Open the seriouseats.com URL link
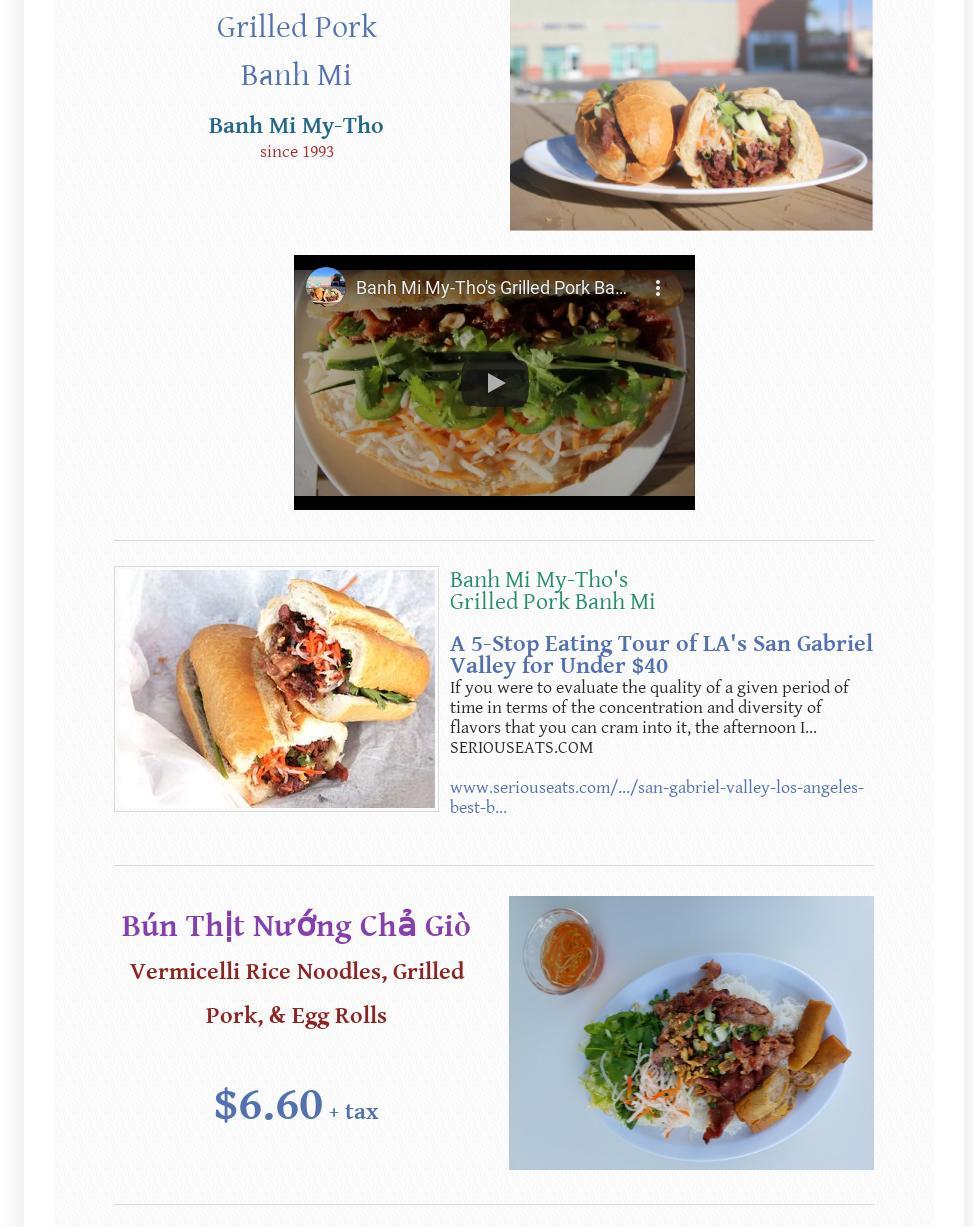This screenshot has height=1227, width=973. [x=656, y=797]
